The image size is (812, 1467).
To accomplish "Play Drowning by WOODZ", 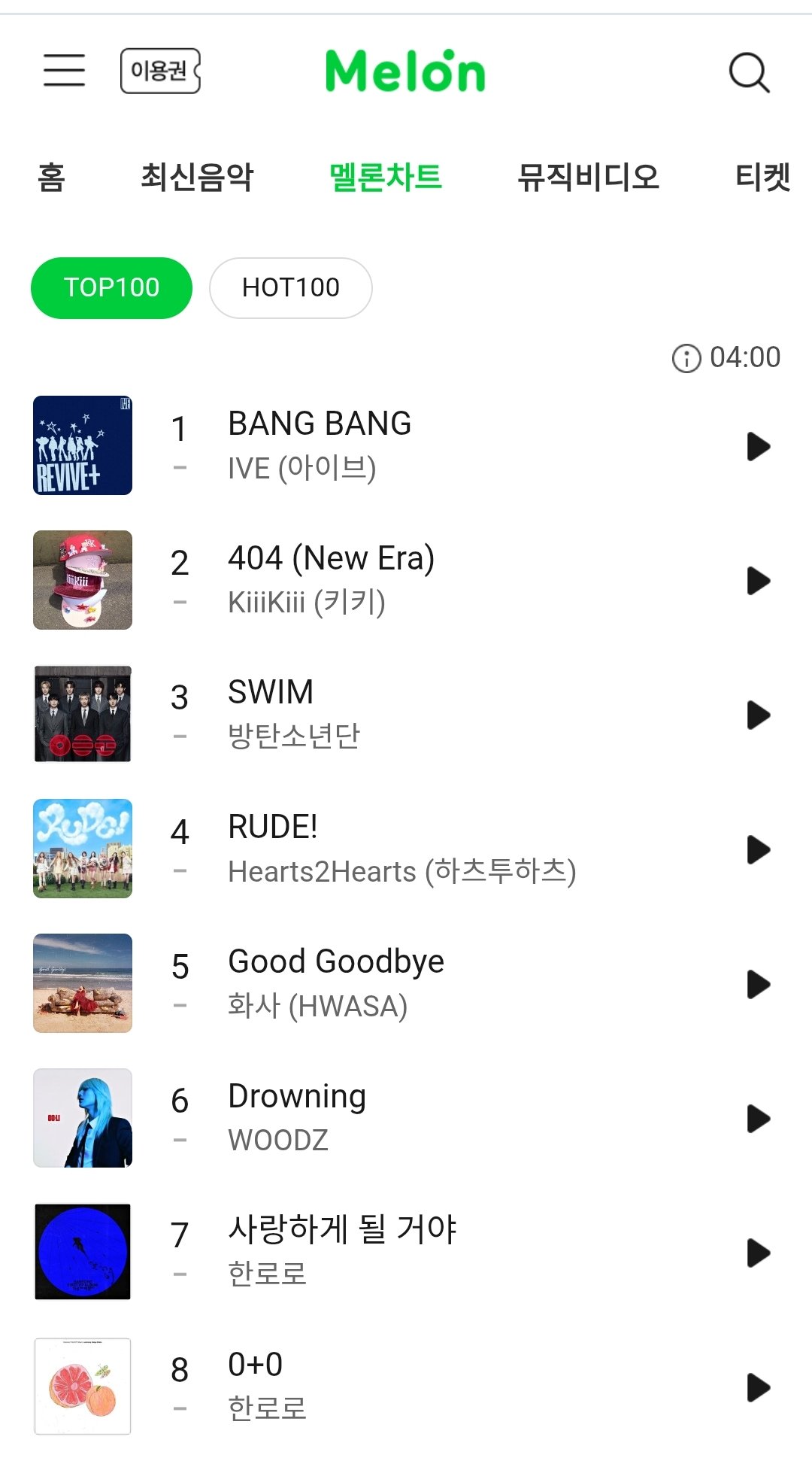I will click(x=758, y=1119).
